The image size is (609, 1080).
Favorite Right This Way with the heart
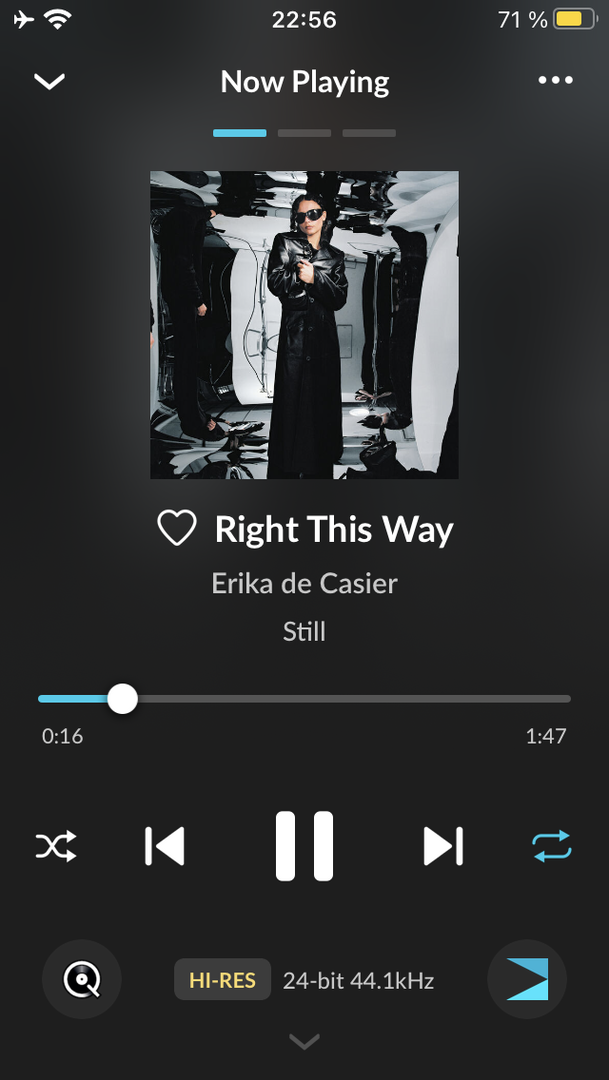(177, 529)
